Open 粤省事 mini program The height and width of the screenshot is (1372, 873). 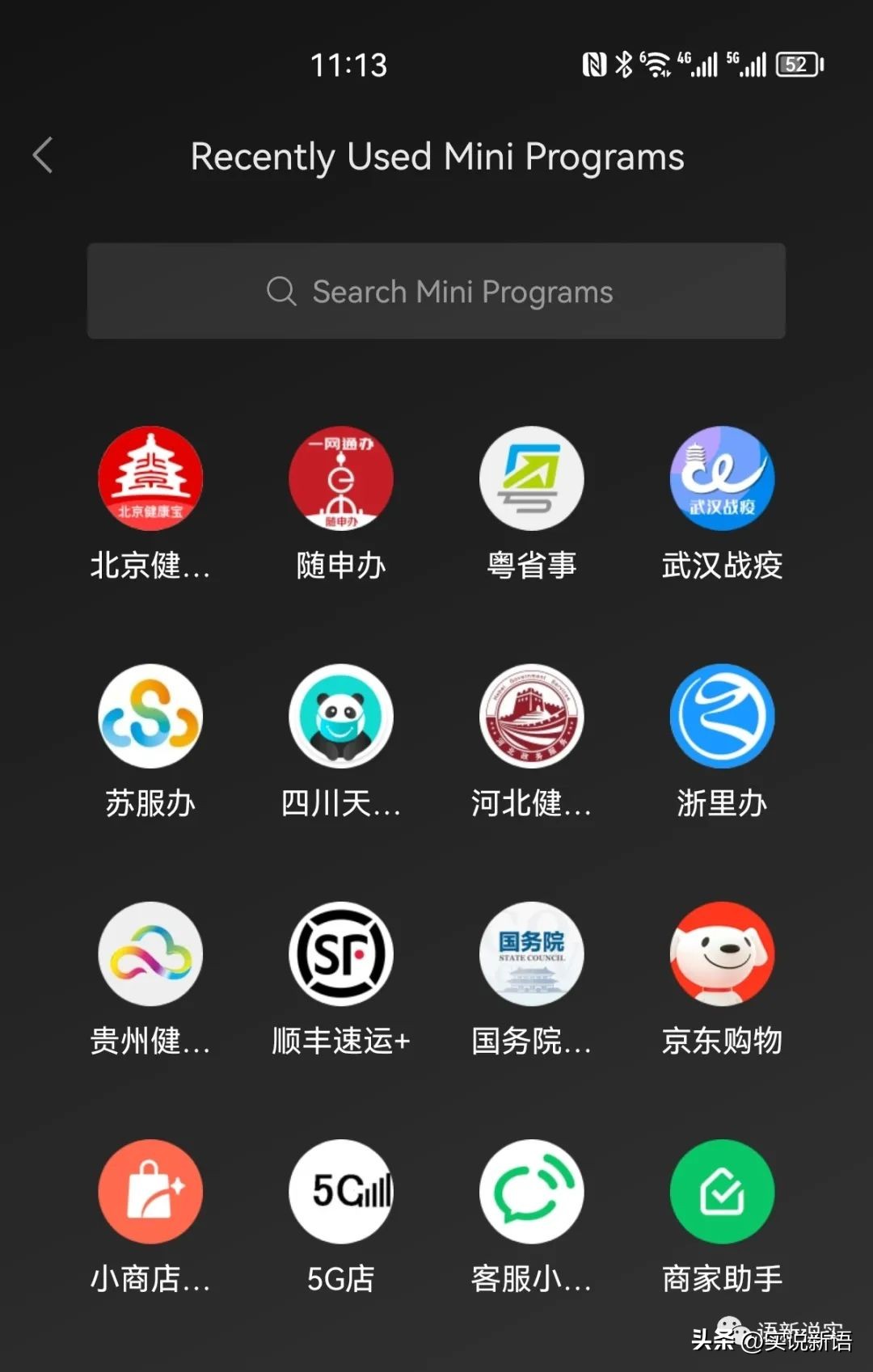531,478
